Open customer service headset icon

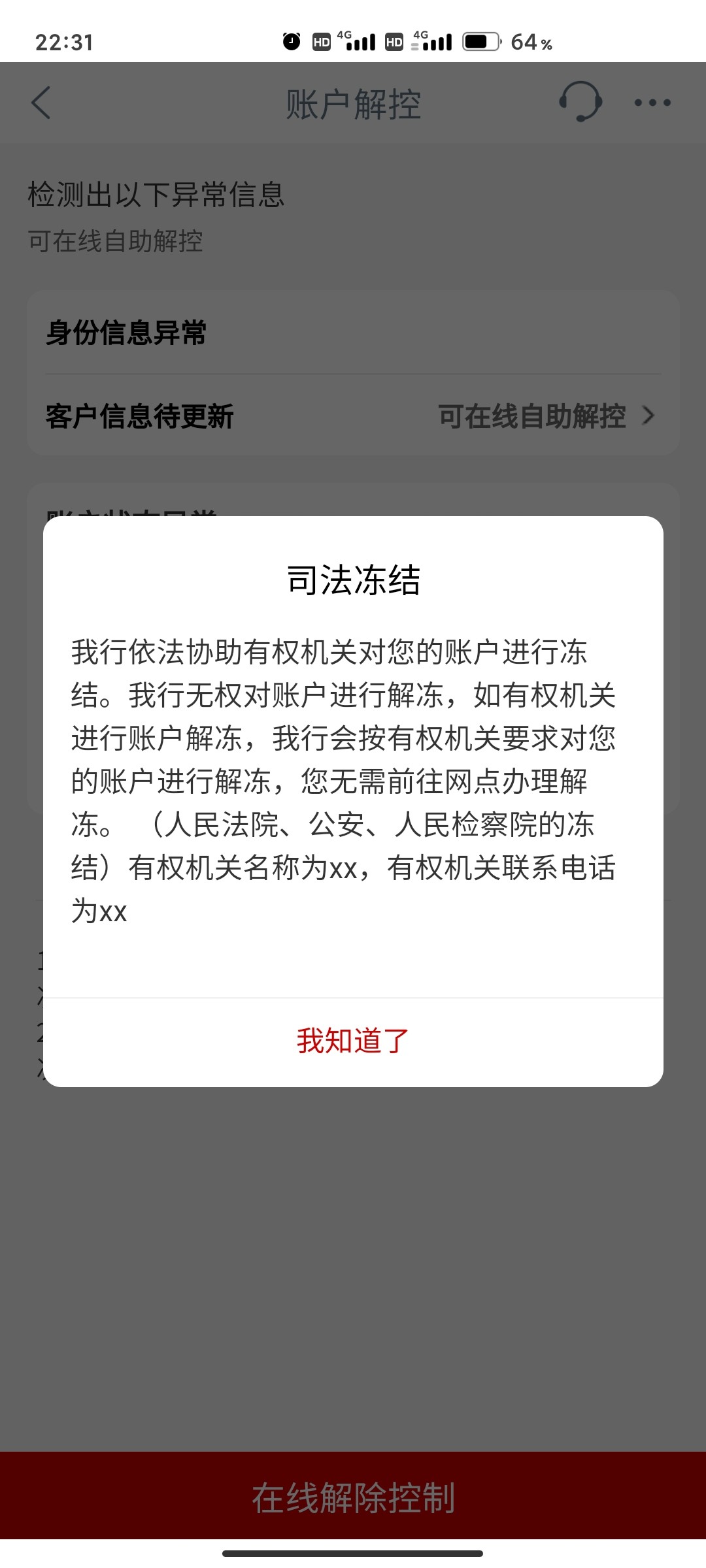[x=580, y=103]
